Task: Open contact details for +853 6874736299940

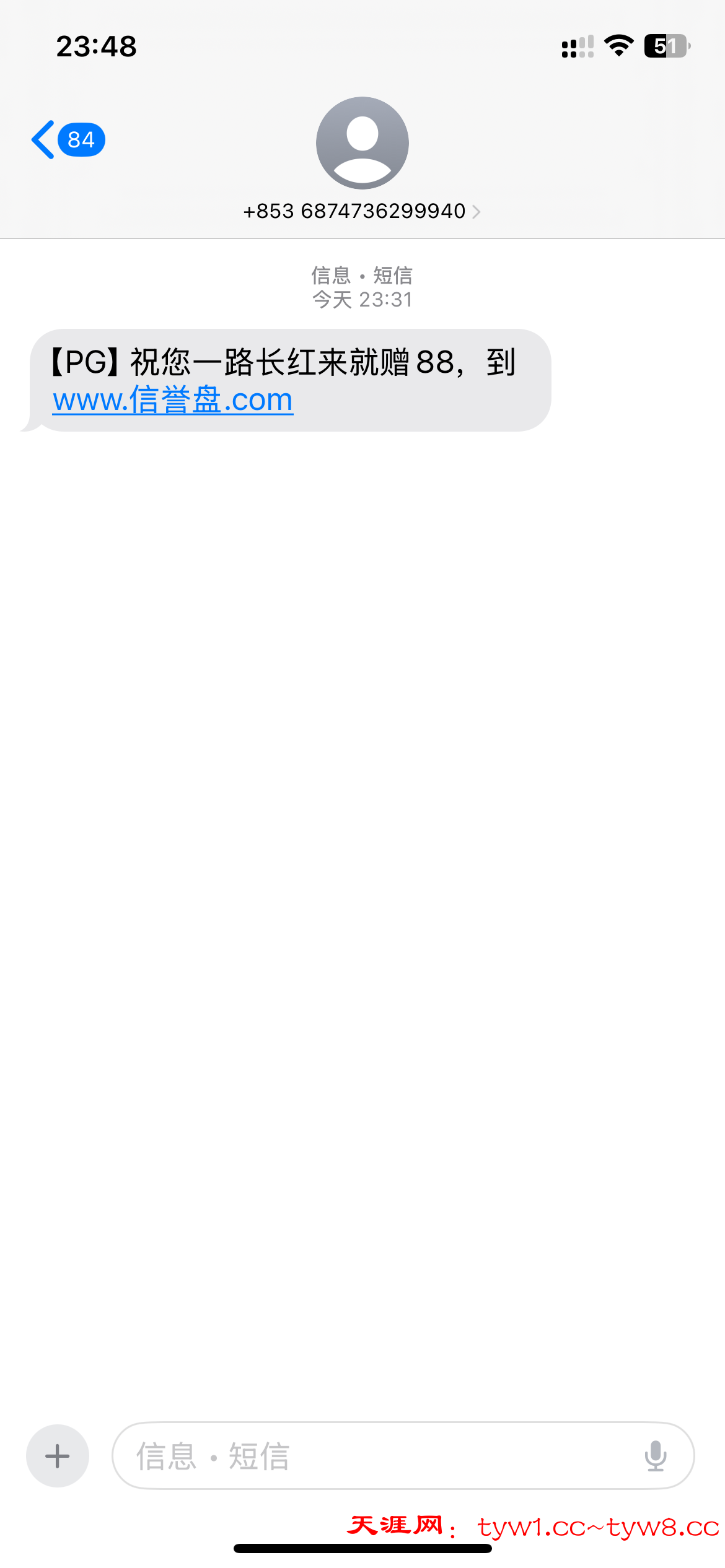Action: (x=362, y=211)
